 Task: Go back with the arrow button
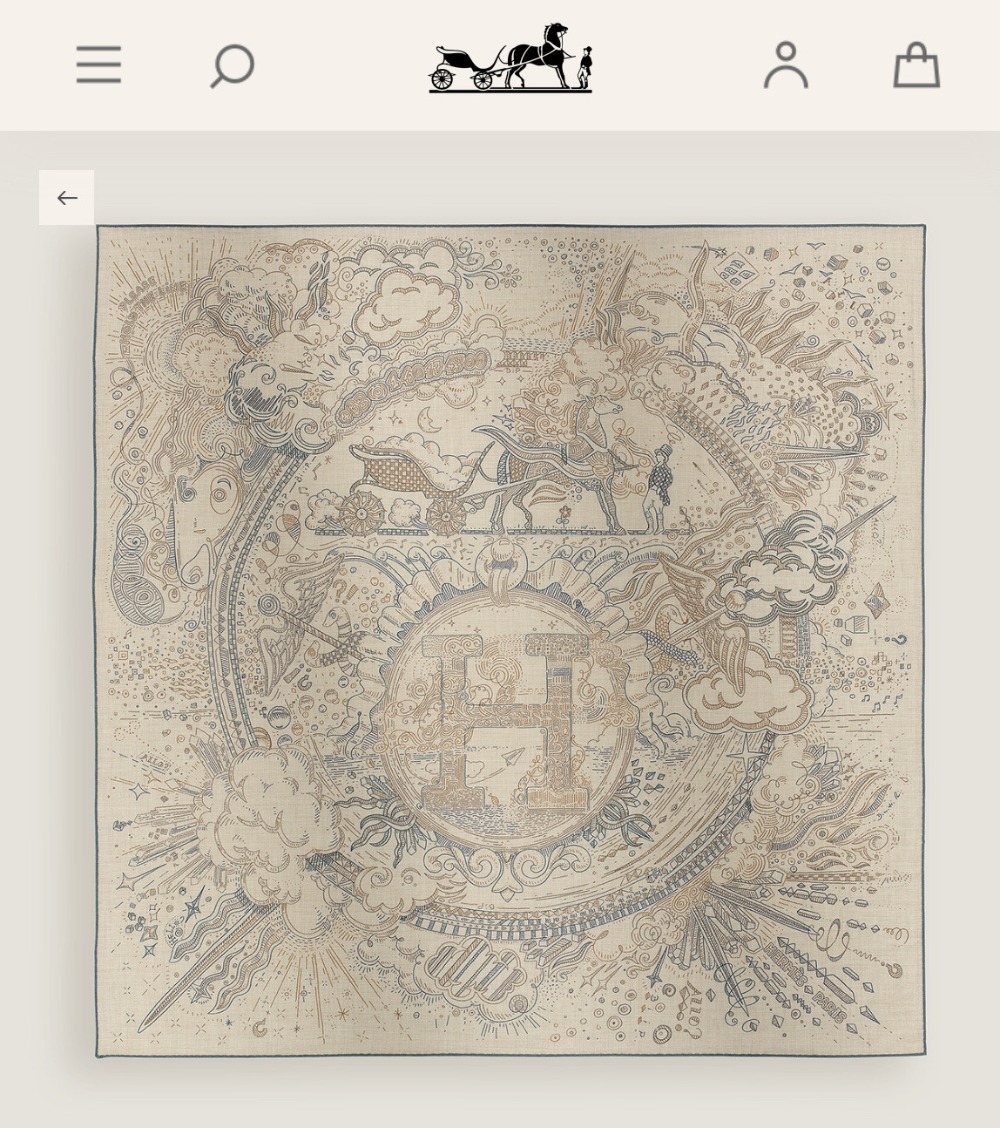tap(67, 198)
